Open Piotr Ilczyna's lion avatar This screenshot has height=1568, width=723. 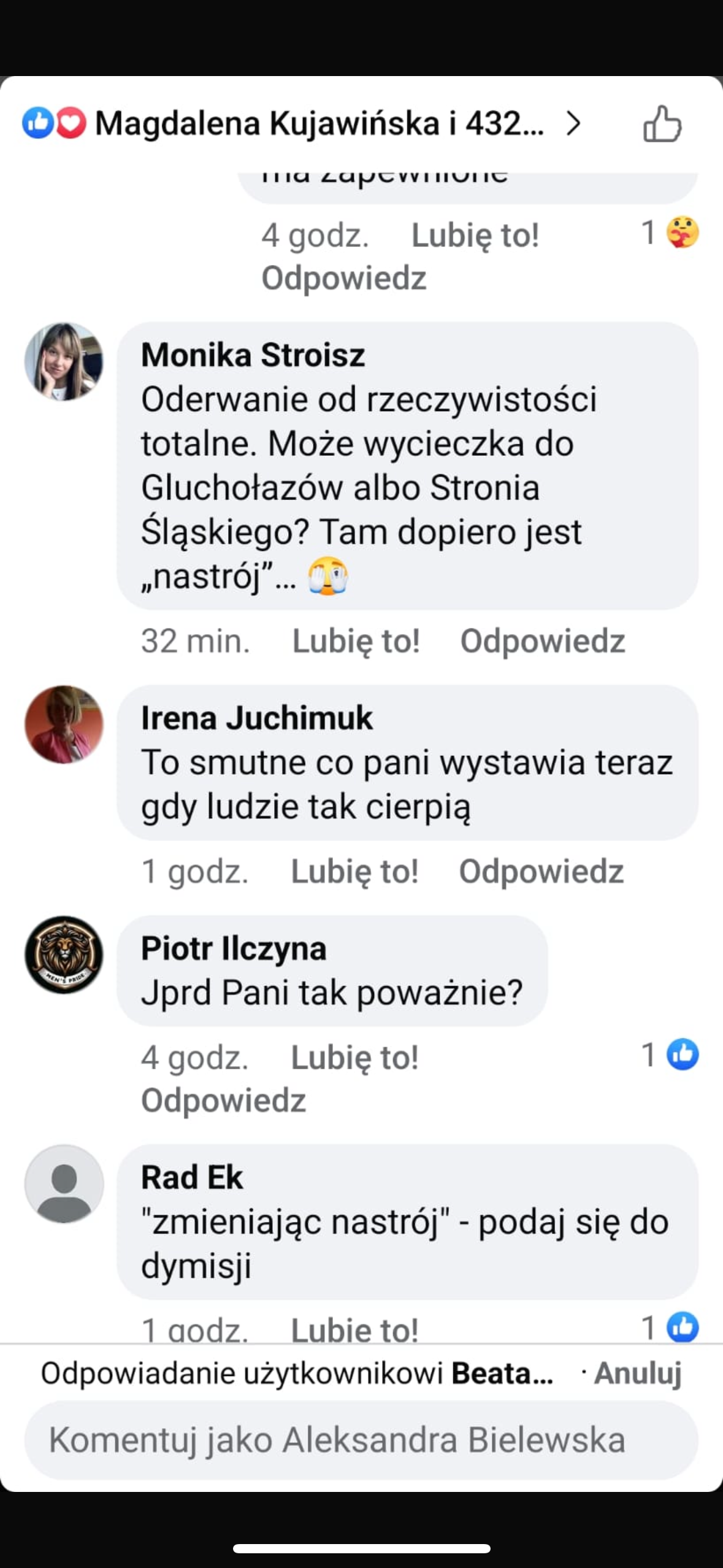coord(64,955)
